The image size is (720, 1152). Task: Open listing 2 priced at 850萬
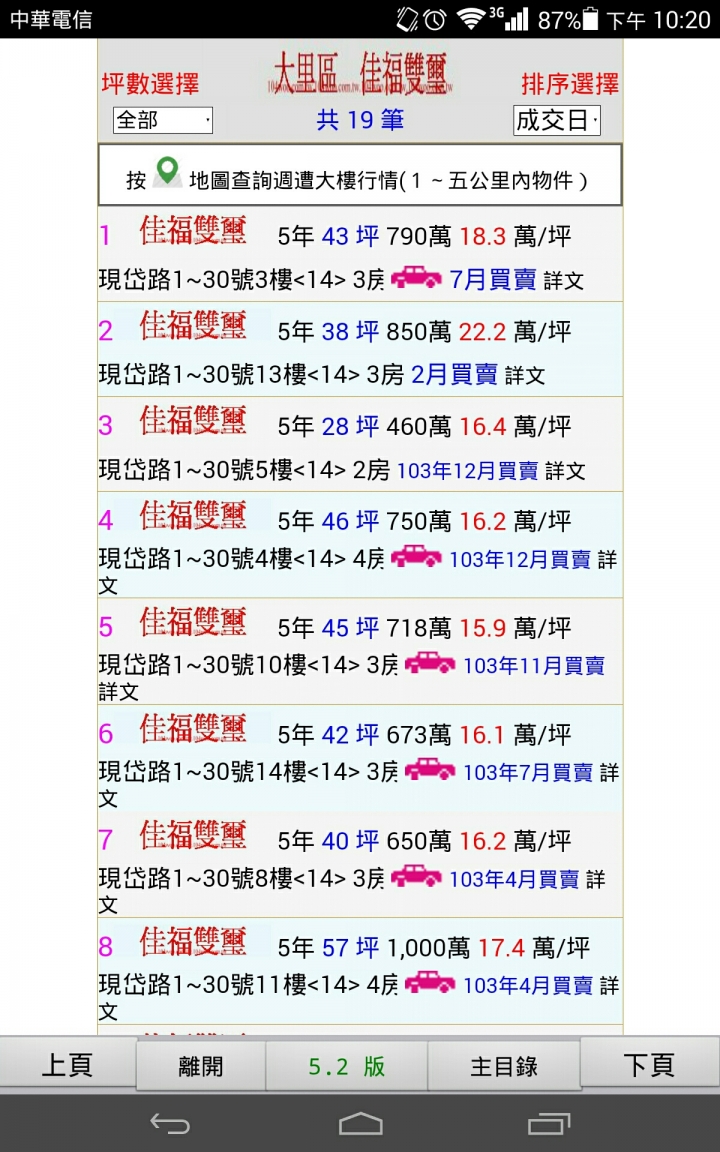tap(360, 351)
